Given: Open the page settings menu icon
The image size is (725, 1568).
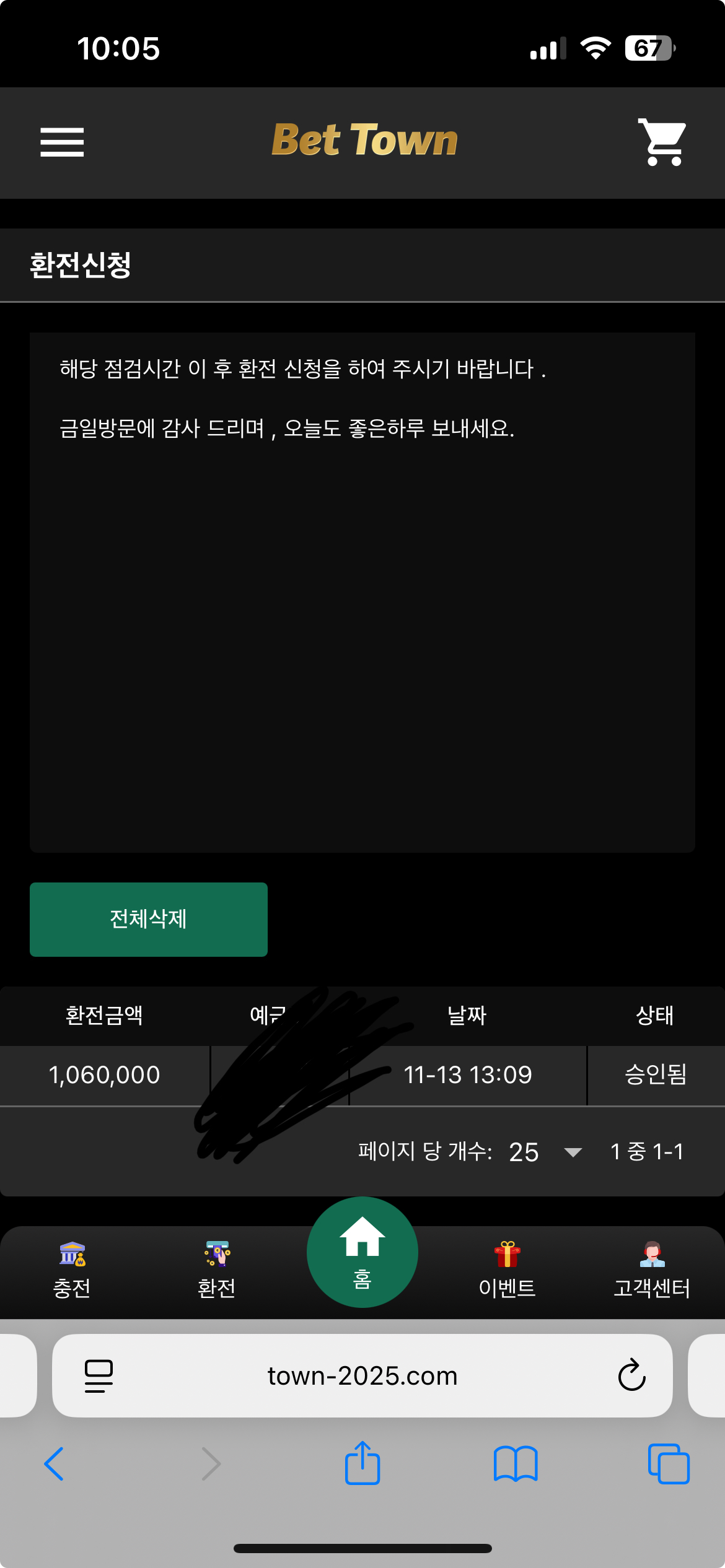Looking at the screenshot, I should pos(99,1375).
